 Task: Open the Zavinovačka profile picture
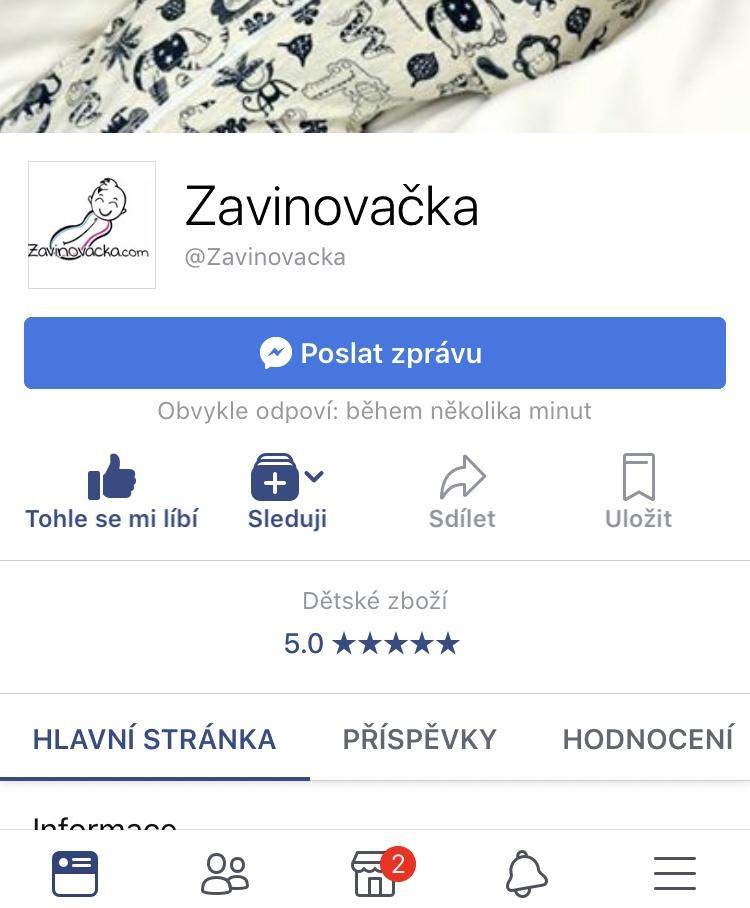click(92, 225)
